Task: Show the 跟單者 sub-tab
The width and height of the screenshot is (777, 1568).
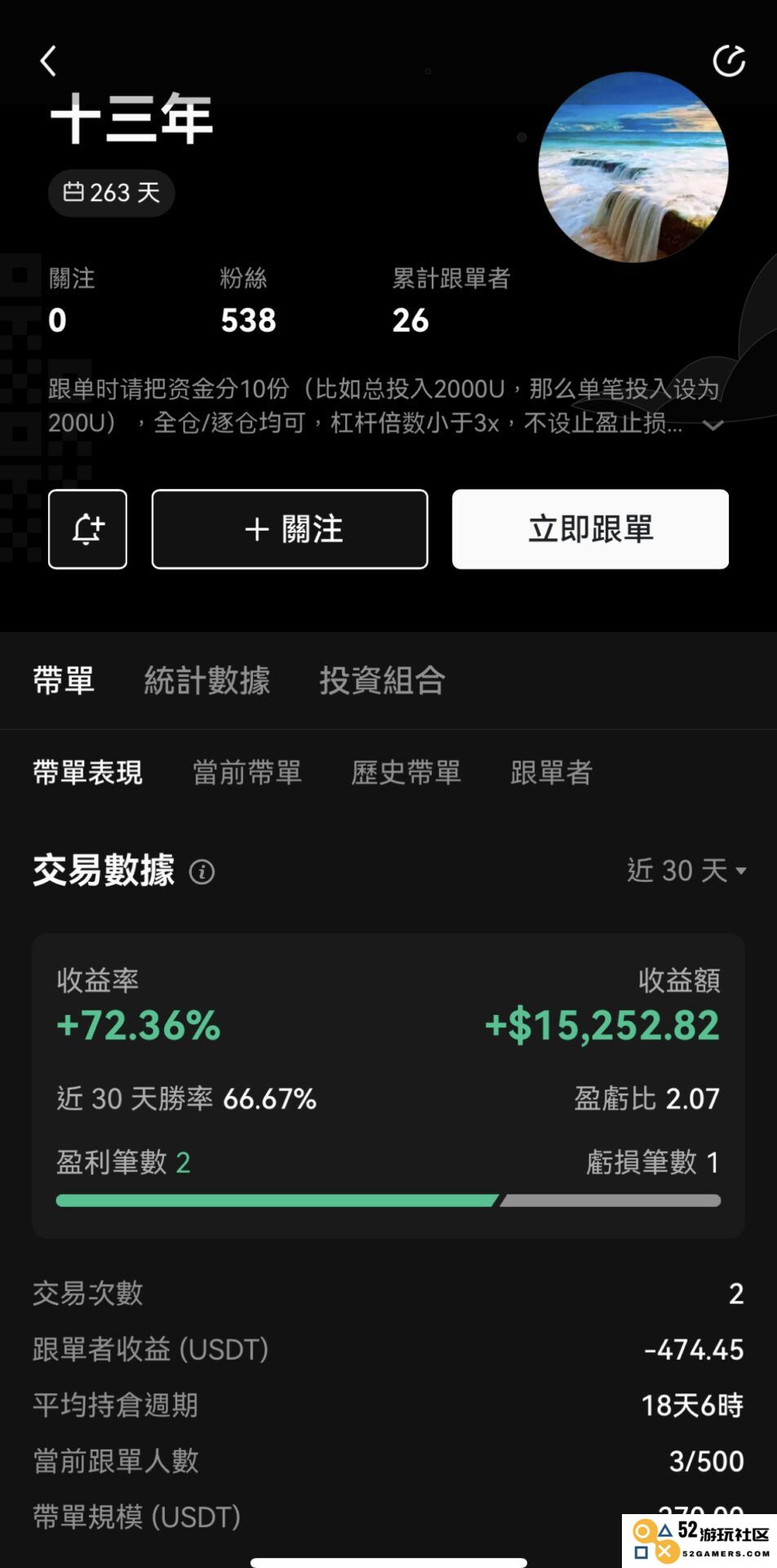Action: [x=551, y=773]
